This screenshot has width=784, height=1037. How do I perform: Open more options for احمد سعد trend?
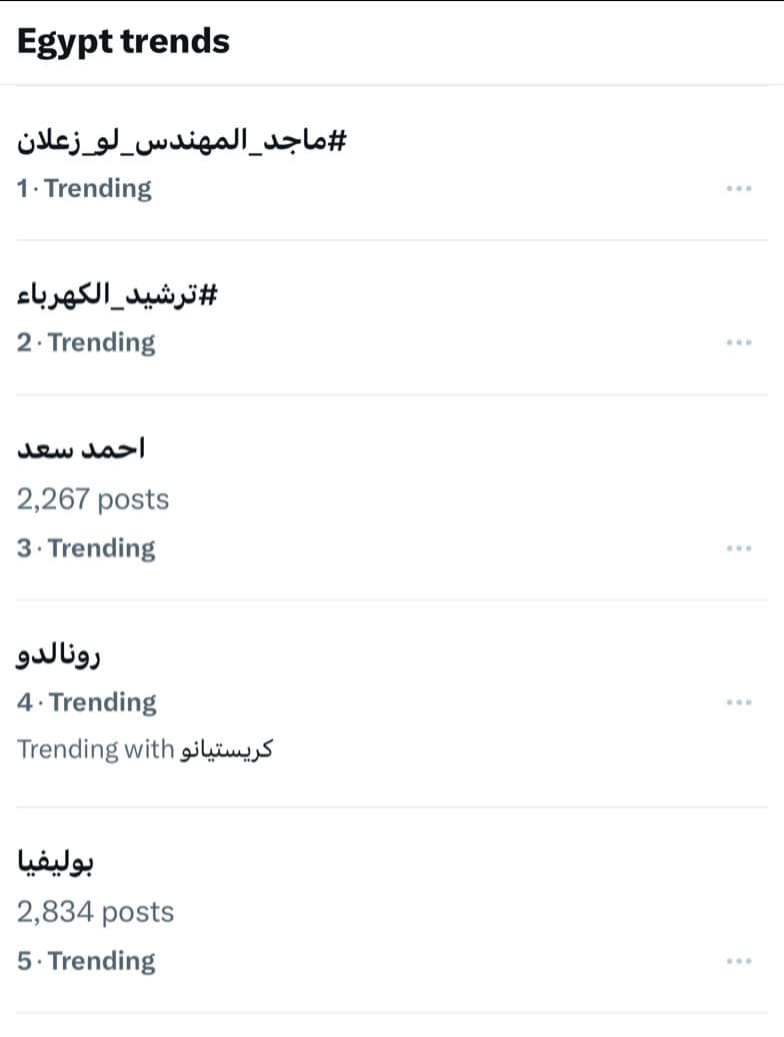point(738,548)
